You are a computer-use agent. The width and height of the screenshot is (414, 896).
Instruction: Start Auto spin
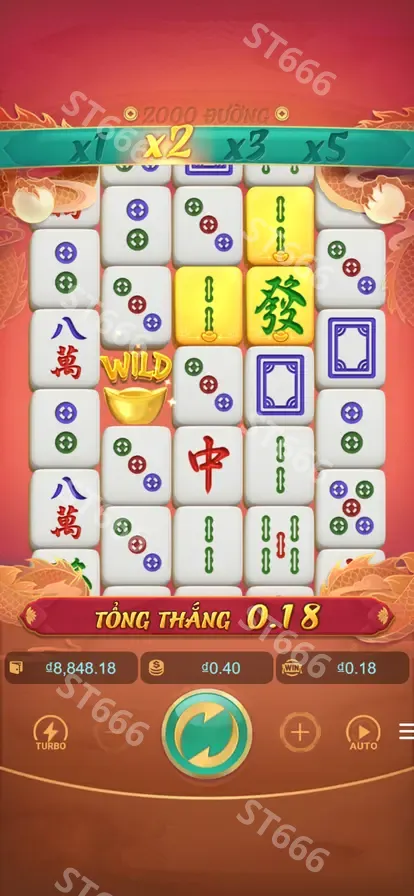click(364, 733)
